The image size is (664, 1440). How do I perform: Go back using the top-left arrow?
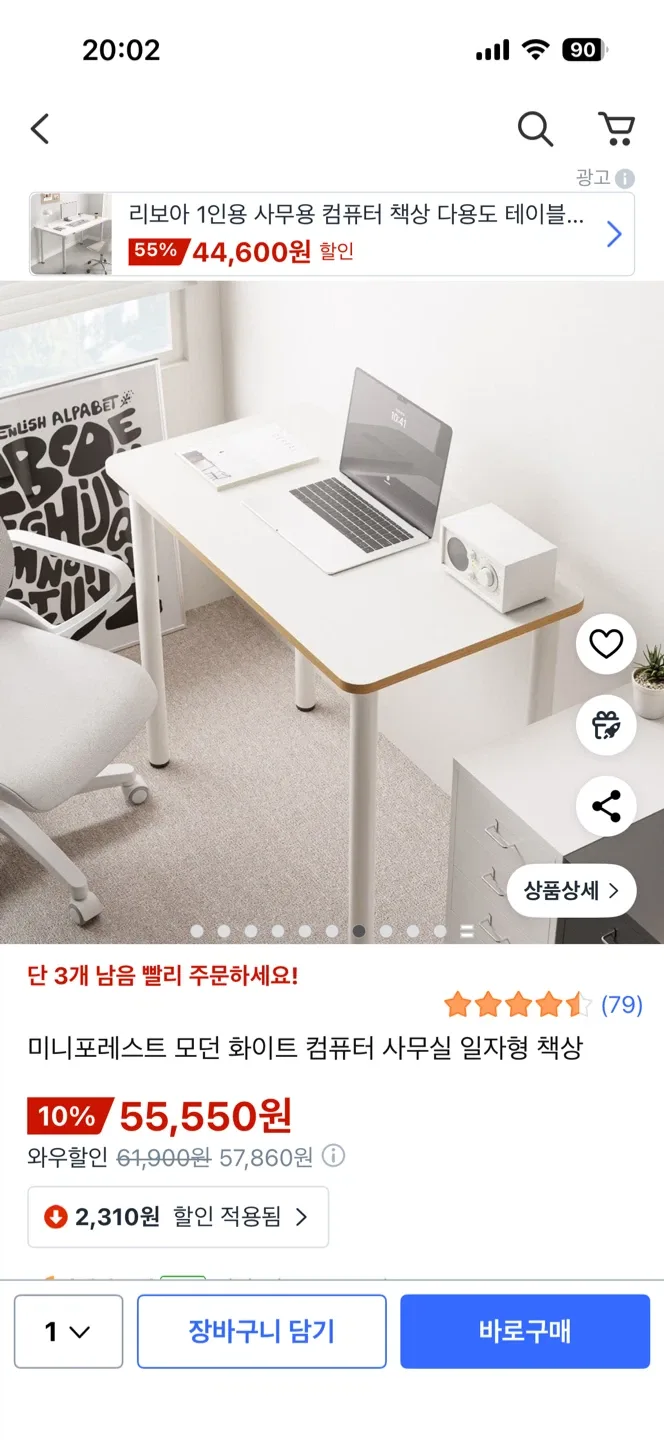pos(40,129)
